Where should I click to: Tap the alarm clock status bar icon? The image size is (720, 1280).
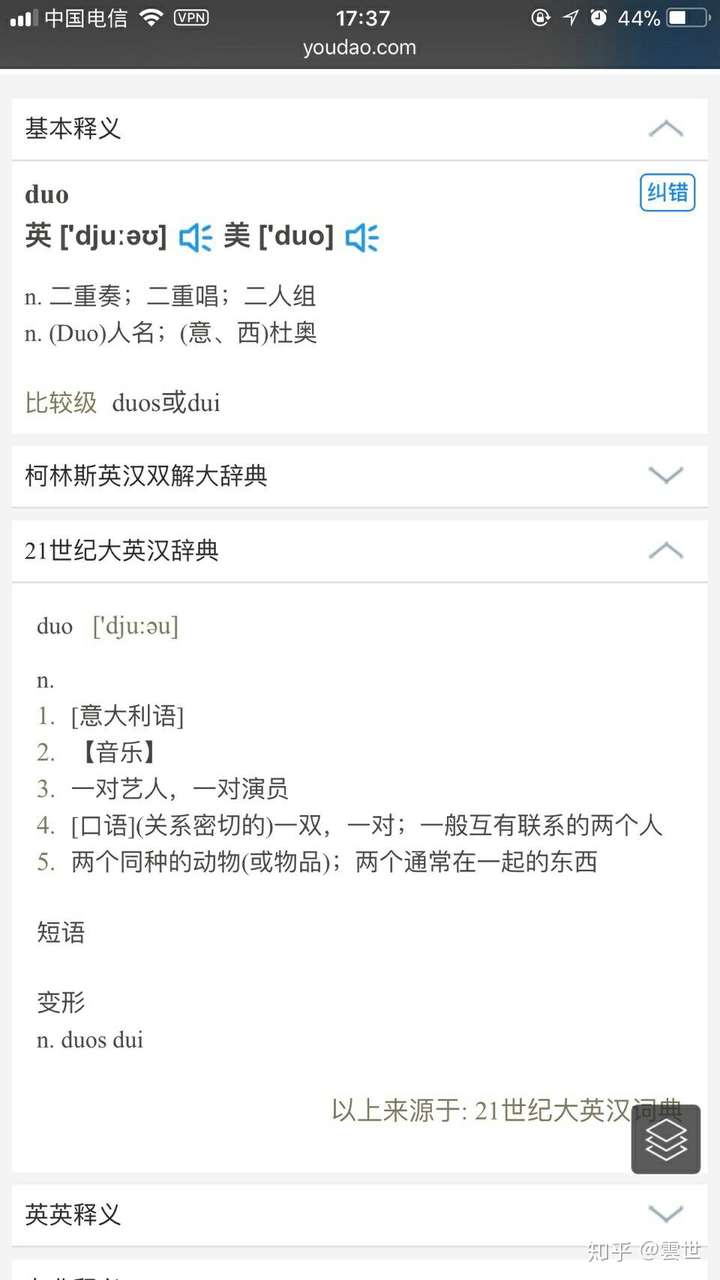click(599, 17)
